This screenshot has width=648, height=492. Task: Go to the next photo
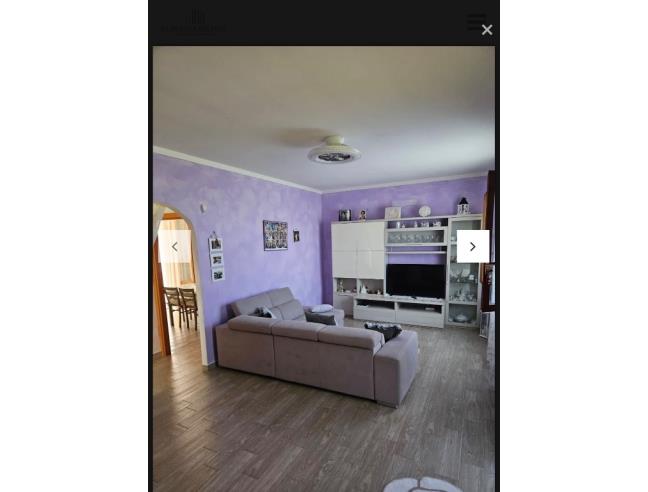pos(473,247)
